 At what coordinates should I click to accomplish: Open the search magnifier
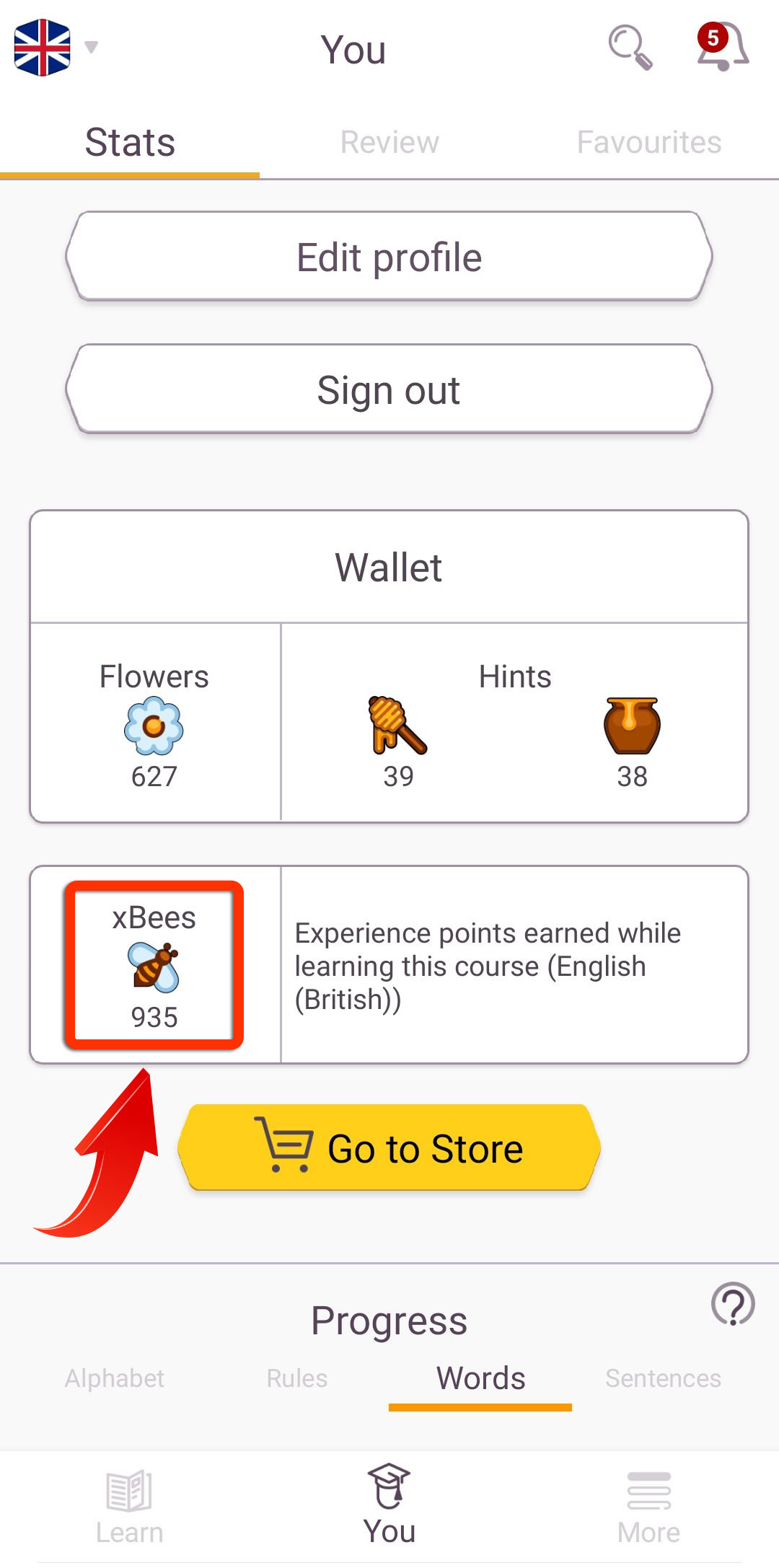coord(630,48)
